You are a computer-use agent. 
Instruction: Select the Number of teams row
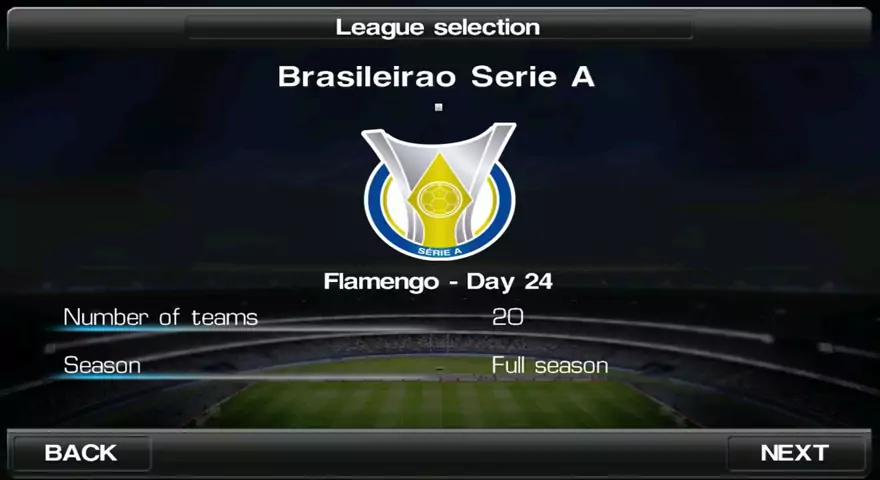click(440, 318)
